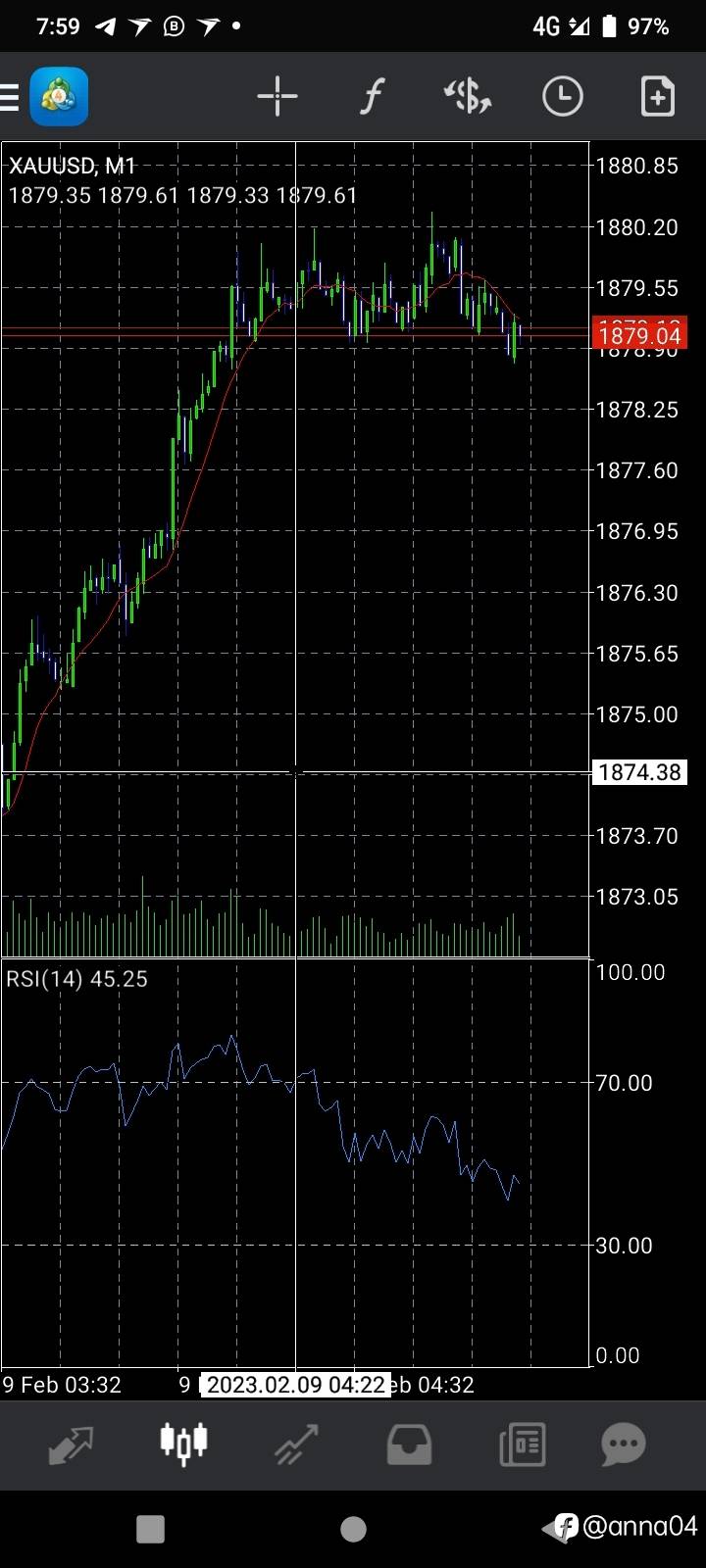
Task: Go to the Trade tab
Action: [296, 1445]
